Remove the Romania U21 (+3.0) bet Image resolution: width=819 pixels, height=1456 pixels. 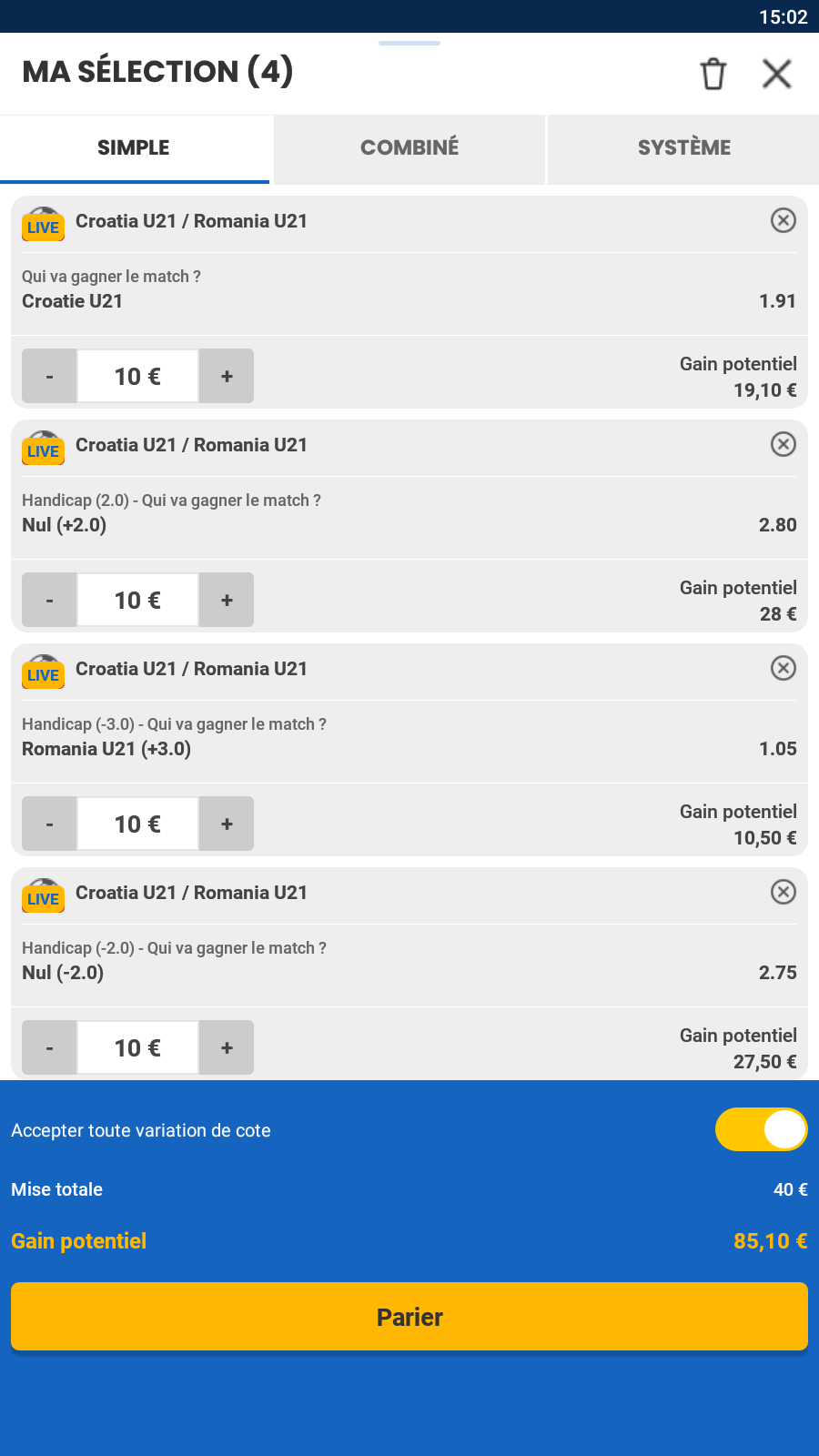[783, 668]
